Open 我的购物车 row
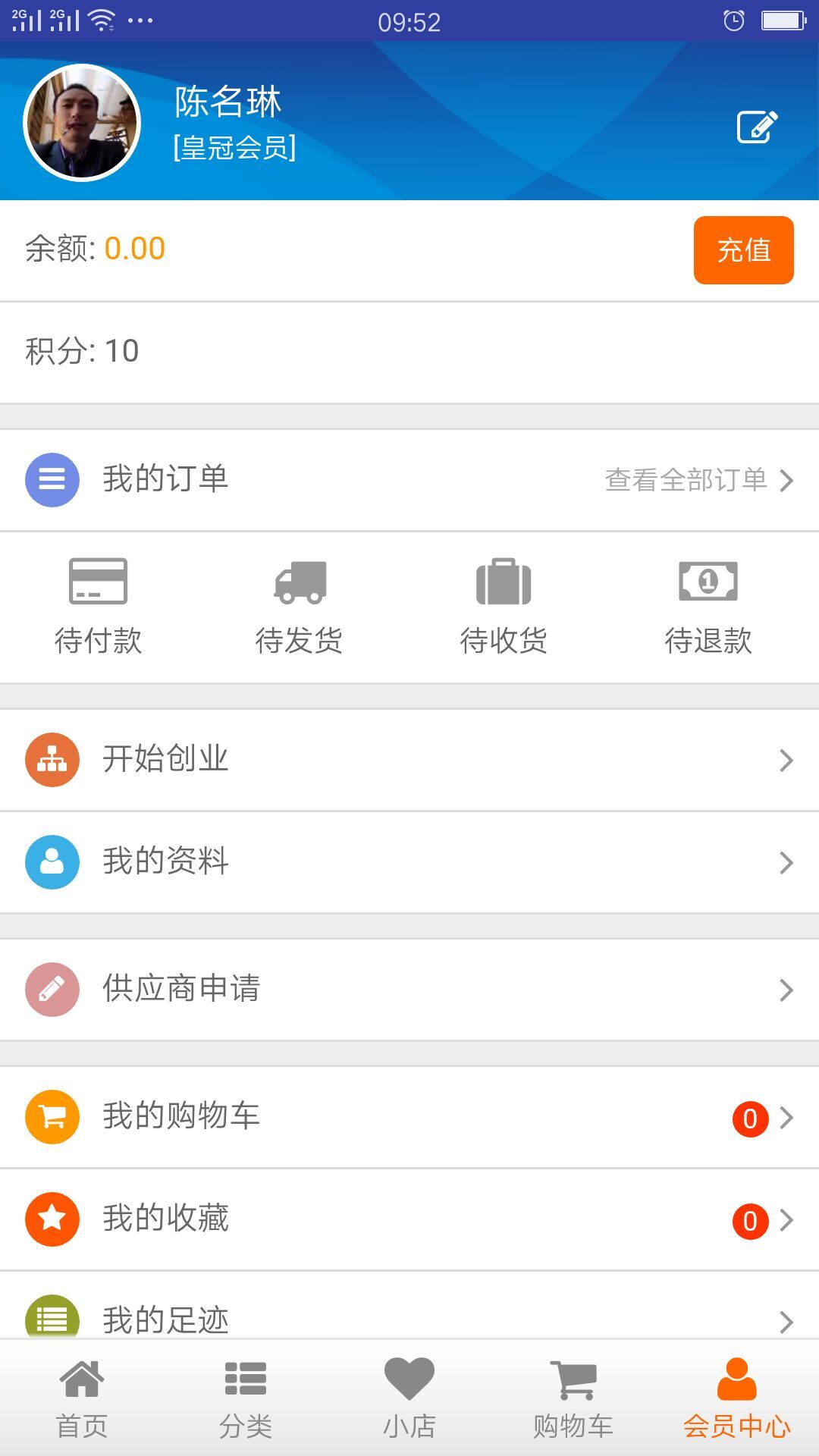Screen dimensions: 819x1456 click(409, 1117)
